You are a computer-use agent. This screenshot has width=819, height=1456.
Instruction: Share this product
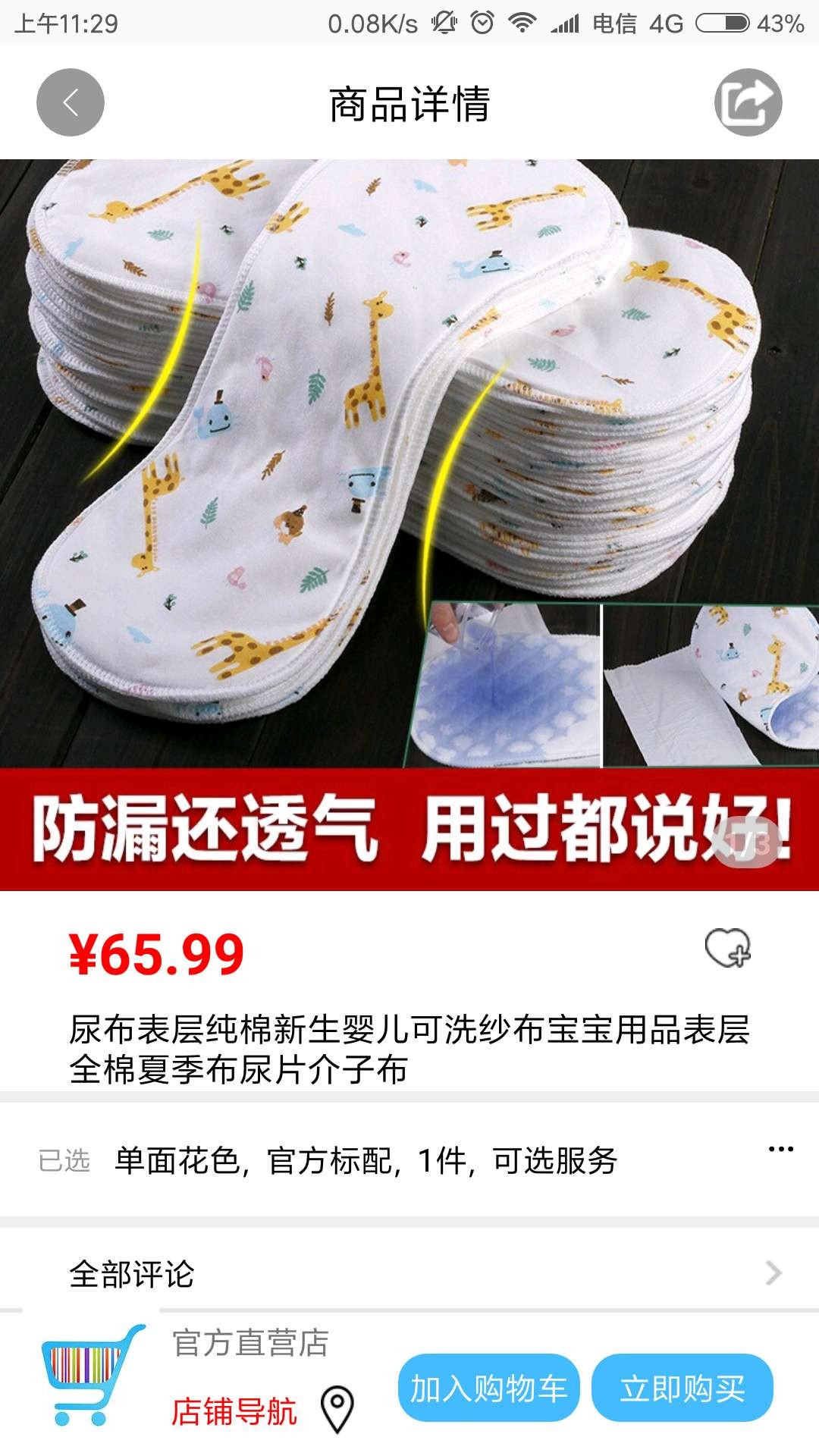click(748, 102)
